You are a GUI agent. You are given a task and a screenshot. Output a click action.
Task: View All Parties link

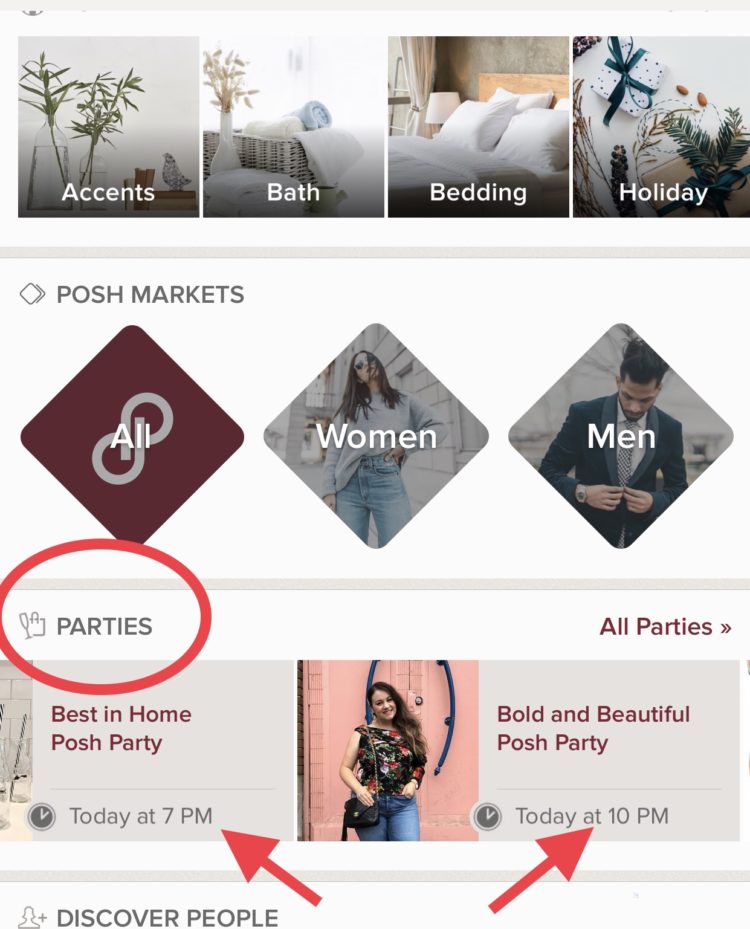point(665,627)
